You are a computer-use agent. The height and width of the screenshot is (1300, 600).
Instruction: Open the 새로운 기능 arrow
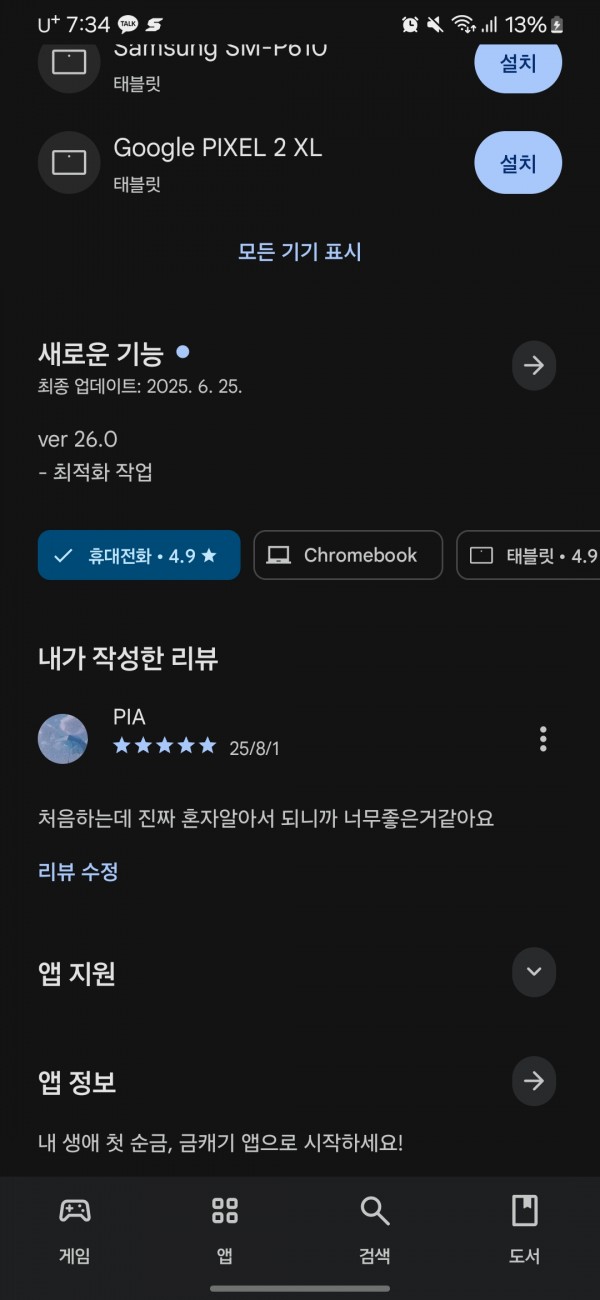coord(534,366)
